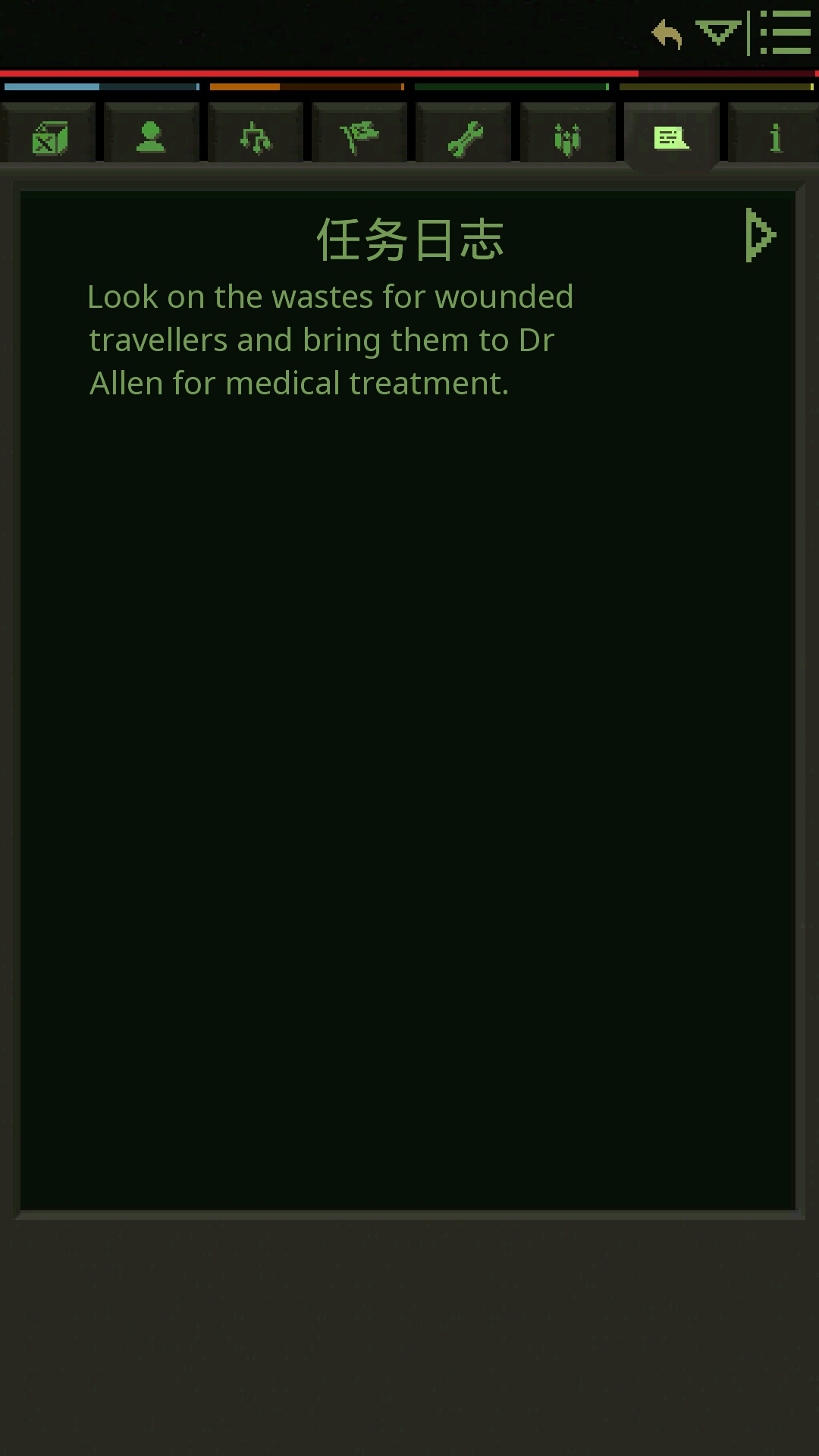Select the quest log tab
The width and height of the screenshot is (819, 1456).
coord(671,138)
